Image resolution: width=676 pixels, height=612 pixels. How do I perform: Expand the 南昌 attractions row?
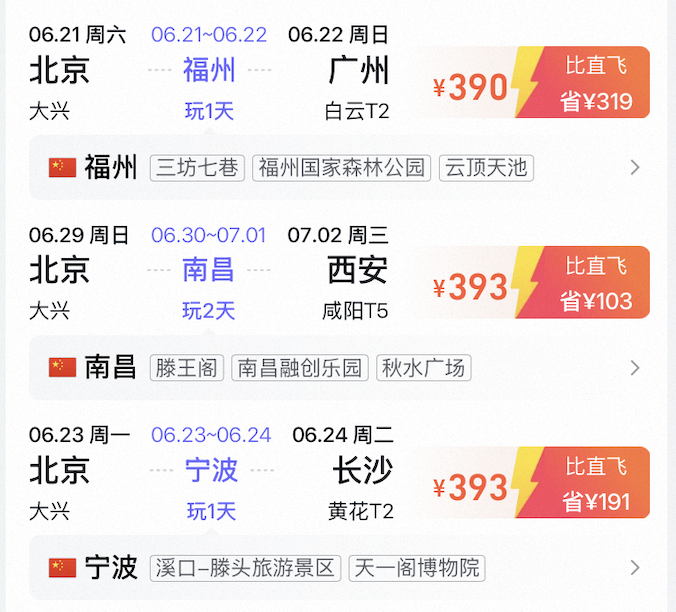tap(635, 368)
